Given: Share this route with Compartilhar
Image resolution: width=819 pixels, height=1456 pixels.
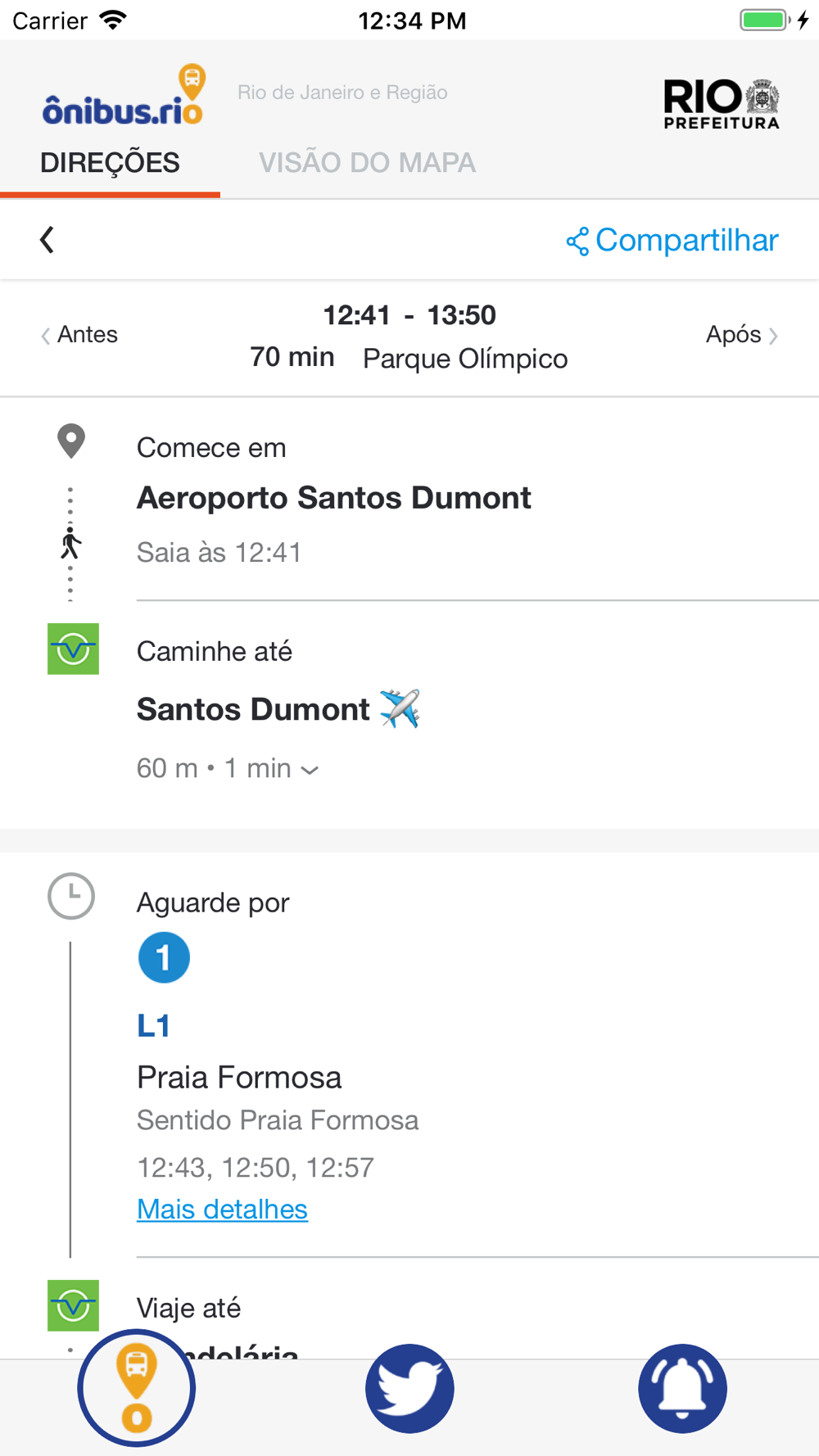Looking at the screenshot, I should coord(672,241).
